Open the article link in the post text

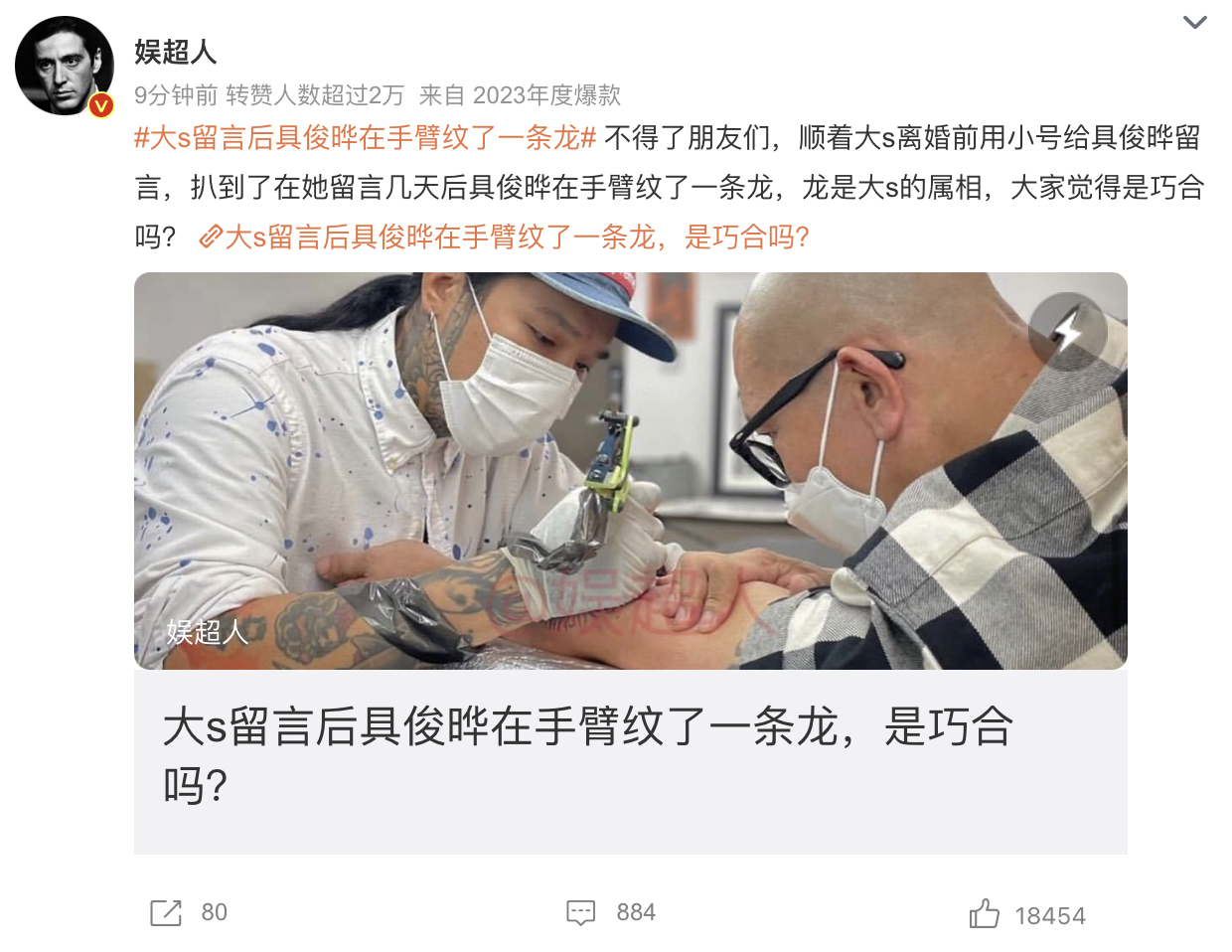pos(505,237)
